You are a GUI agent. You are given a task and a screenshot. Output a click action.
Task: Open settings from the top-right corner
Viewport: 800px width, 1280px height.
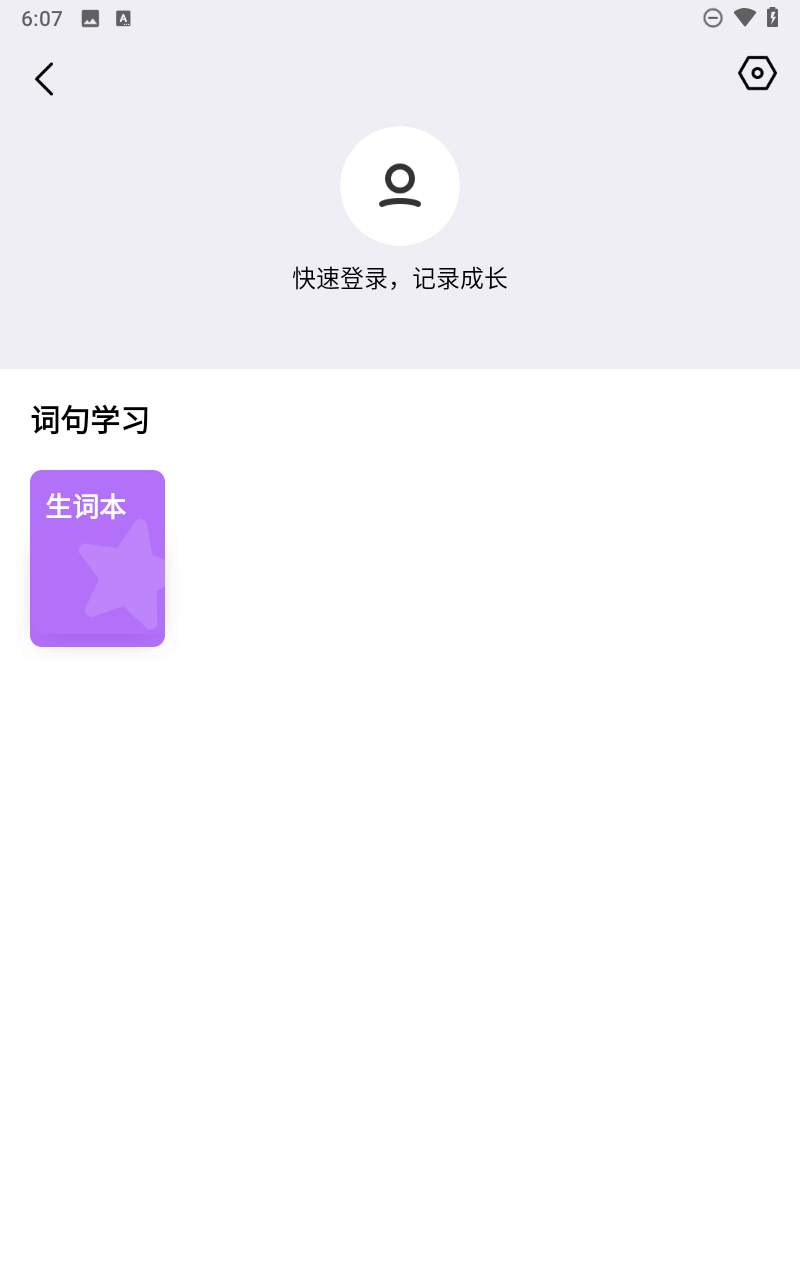(x=757, y=72)
